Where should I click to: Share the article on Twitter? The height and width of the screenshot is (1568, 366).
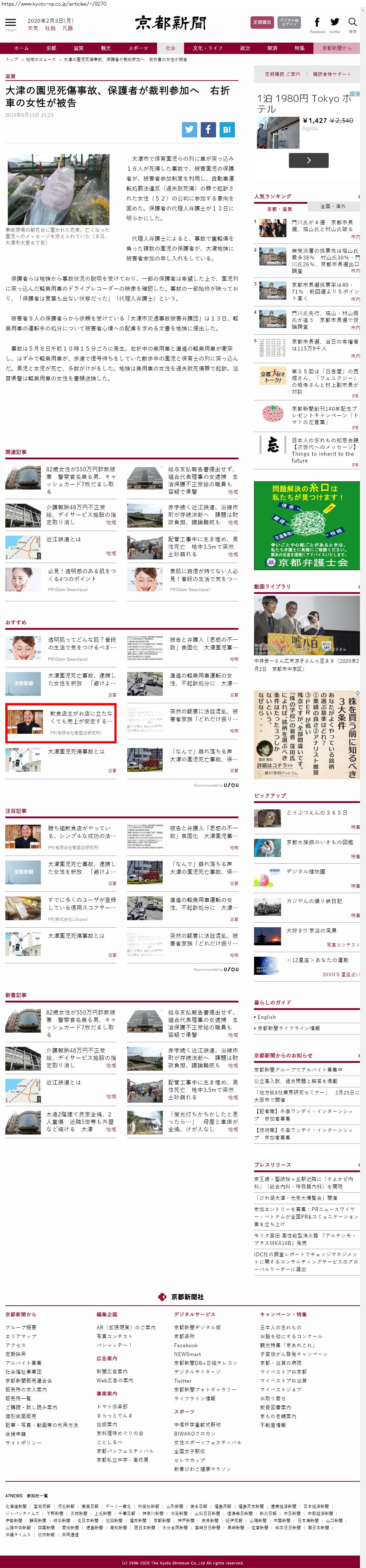click(x=189, y=130)
